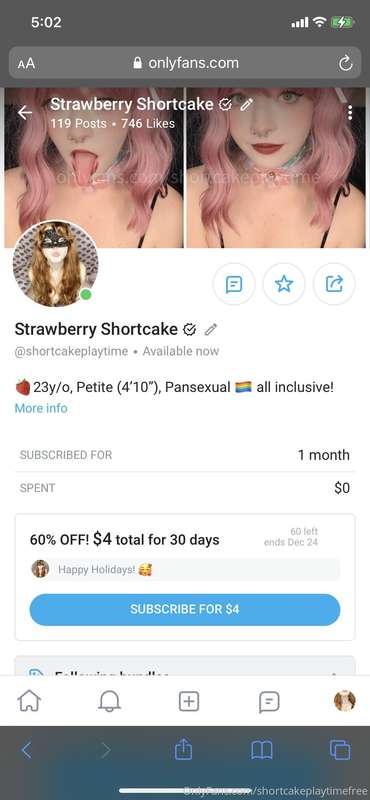This screenshot has height=800, width=370.
Task: Show all Safari tabs
Action: [340, 750]
